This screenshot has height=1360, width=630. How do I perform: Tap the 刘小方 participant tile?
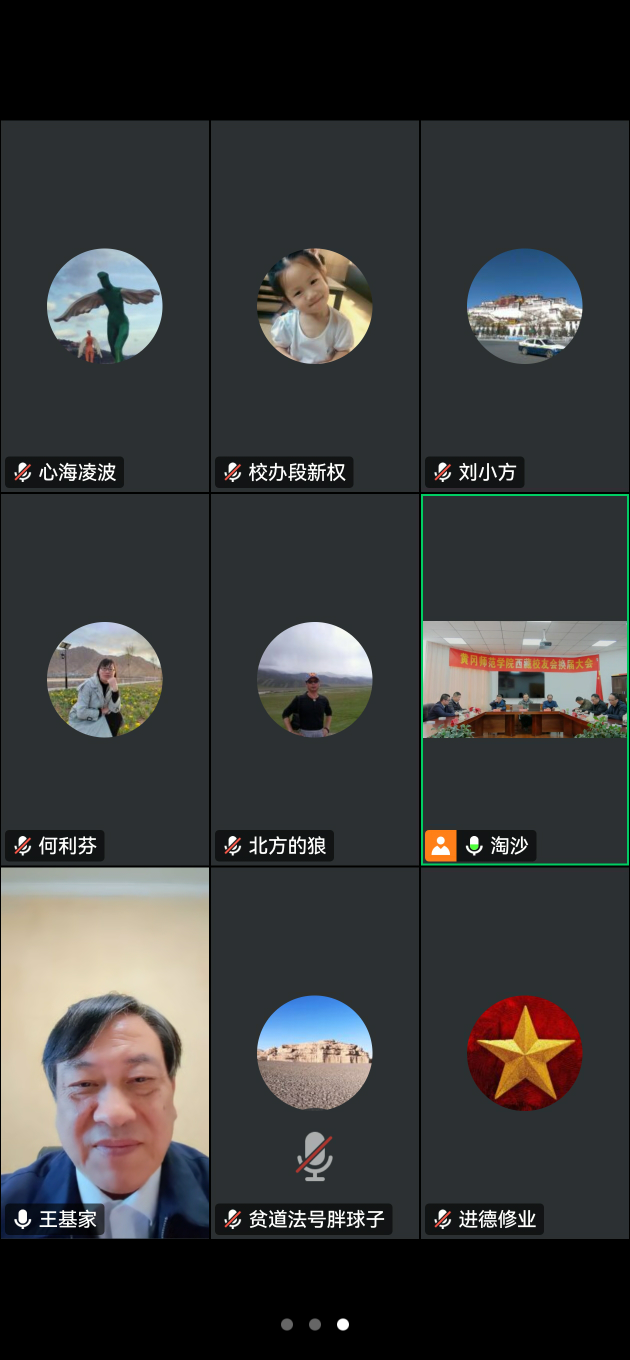point(525,306)
